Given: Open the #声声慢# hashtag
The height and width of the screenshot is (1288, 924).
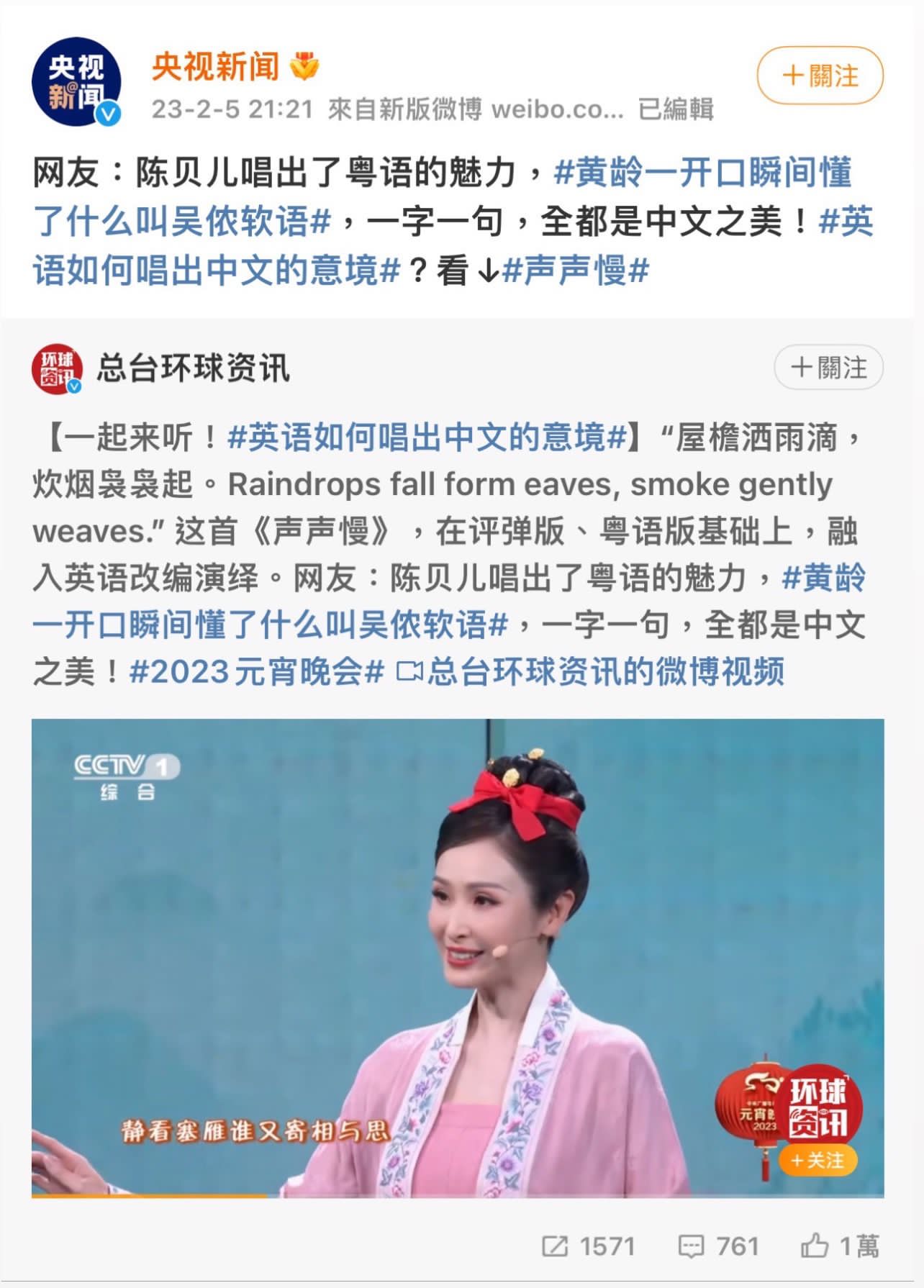Looking at the screenshot, I should pos(576,271).
